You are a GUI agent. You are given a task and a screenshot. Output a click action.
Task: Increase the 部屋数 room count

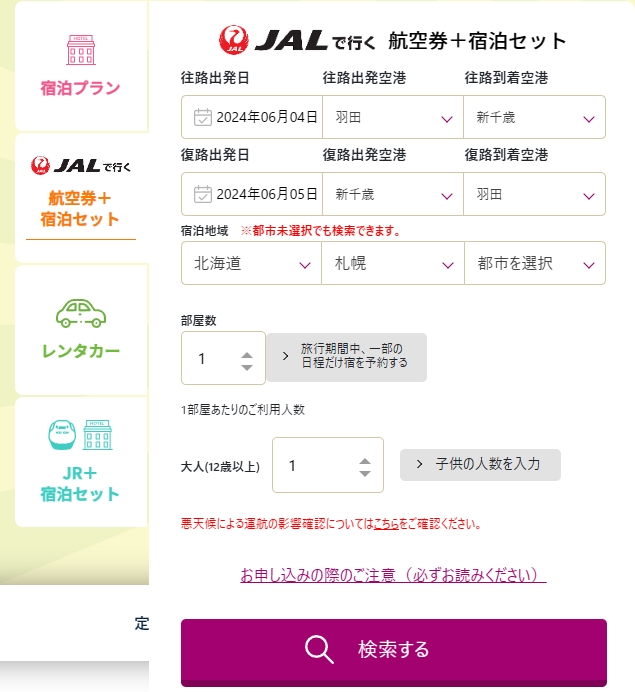[x=247, y=352]
